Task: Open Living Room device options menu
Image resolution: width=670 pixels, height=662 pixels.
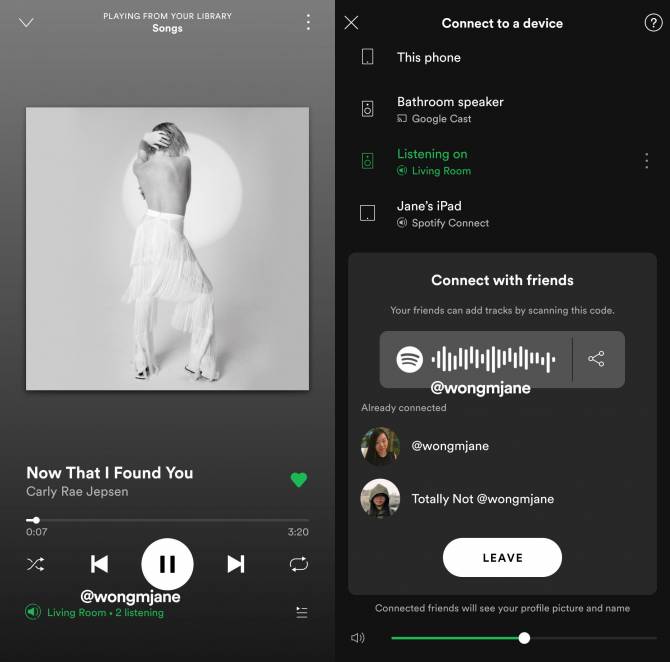Action: (x=646, y=161)
